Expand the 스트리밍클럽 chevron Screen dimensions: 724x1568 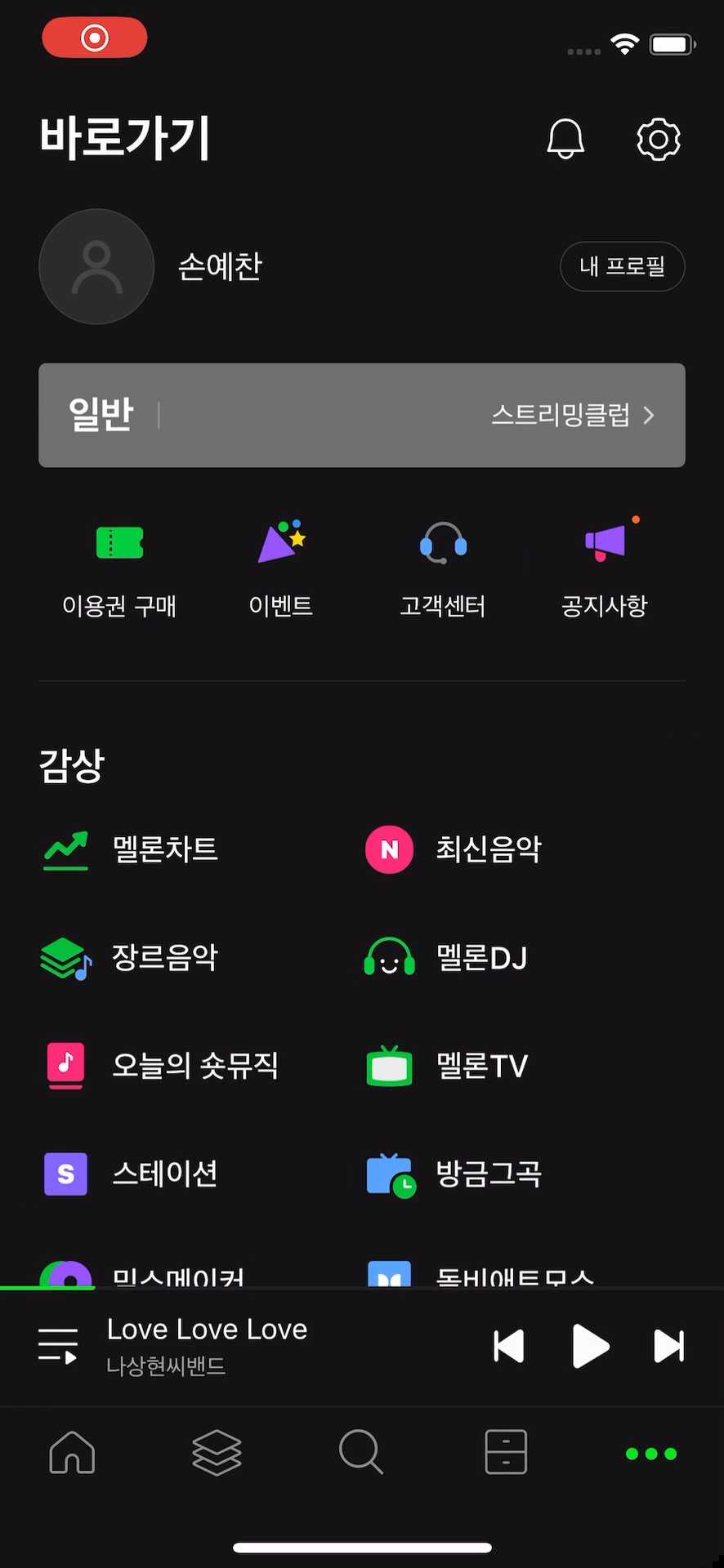pos(648,416)
